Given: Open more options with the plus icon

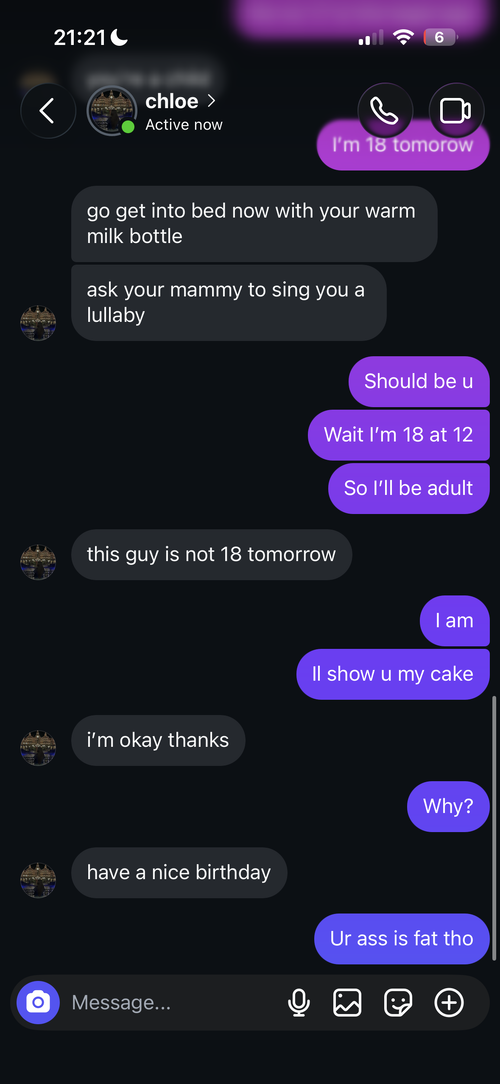Looking at the screenshot, I should click(449, 1002).
